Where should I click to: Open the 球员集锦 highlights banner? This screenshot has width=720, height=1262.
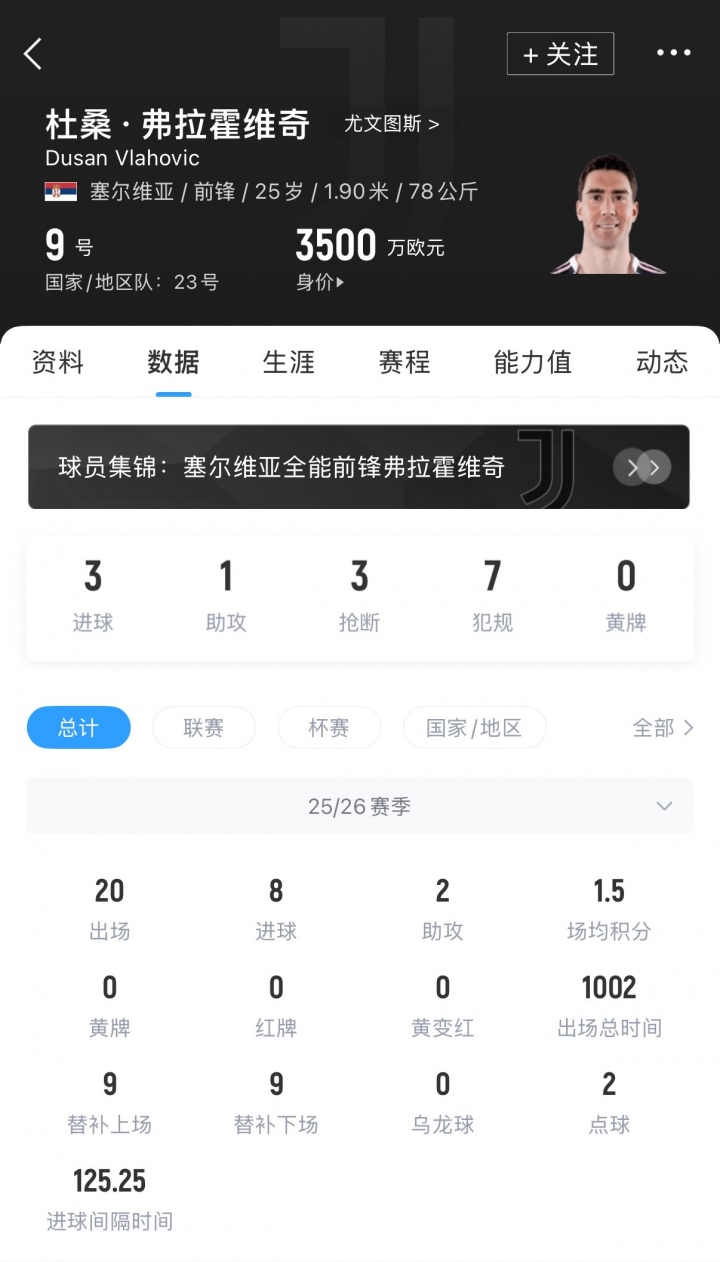[358, 467]
